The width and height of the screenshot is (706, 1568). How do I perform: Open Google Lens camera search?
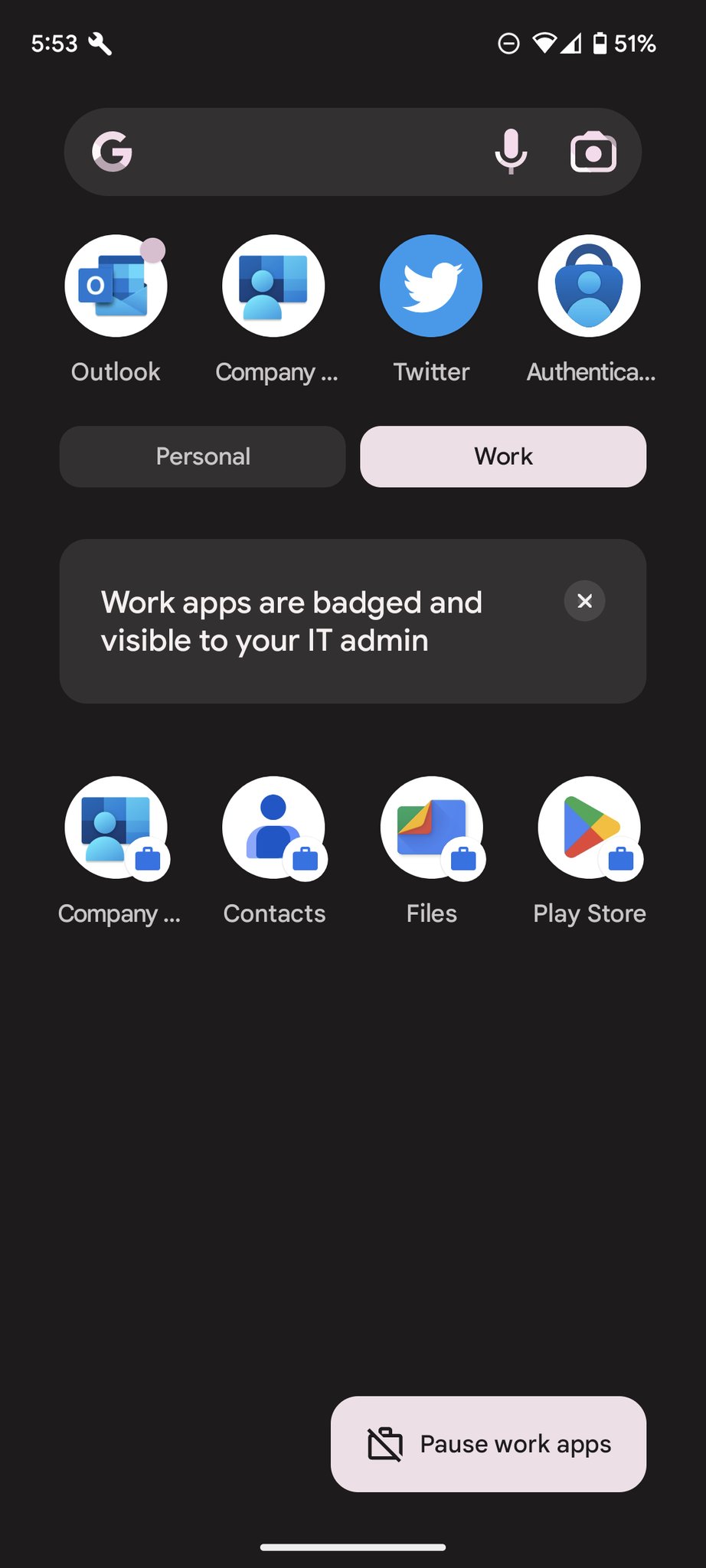click(593, 152)
